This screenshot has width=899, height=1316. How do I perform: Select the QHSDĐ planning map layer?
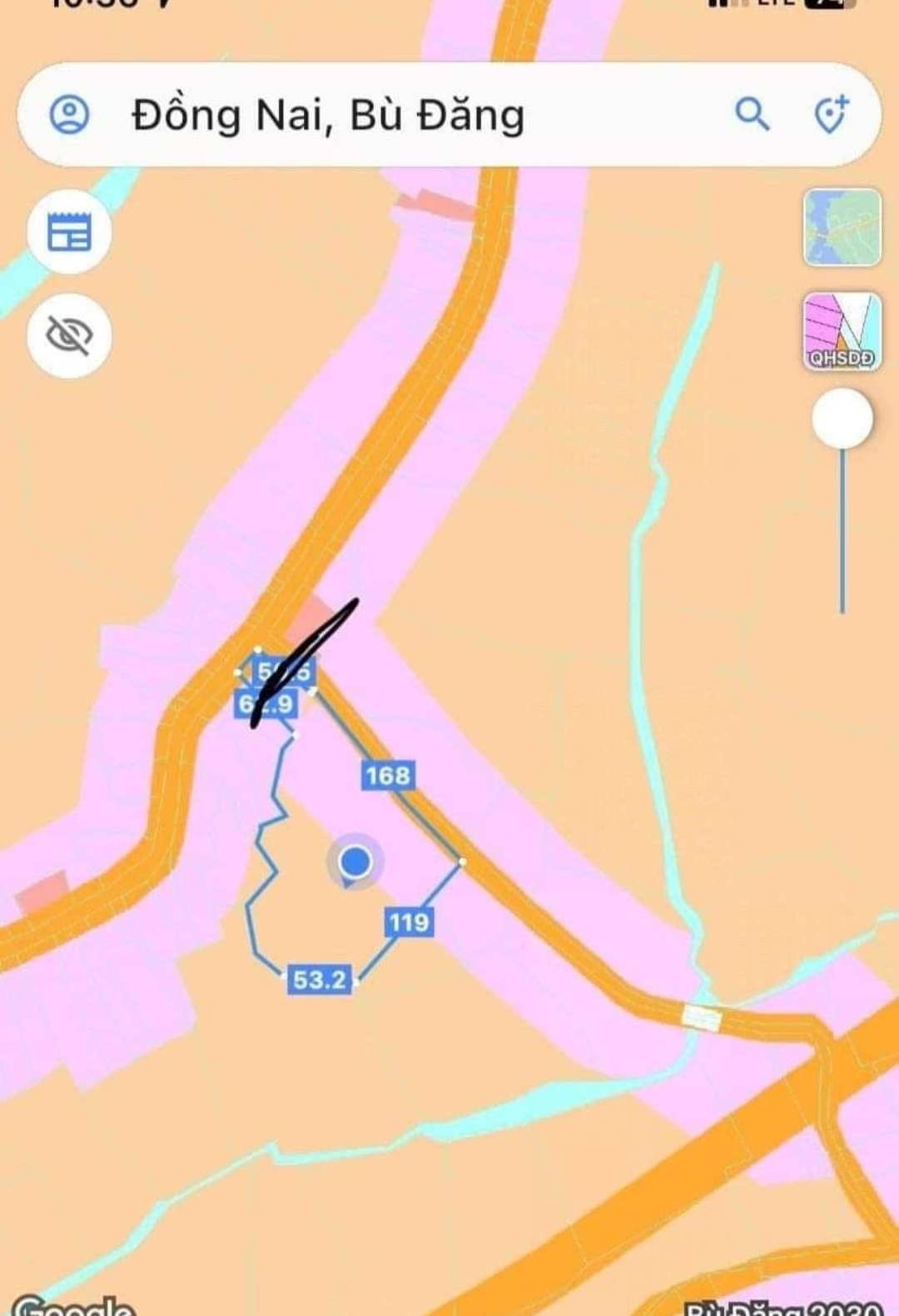[x=842, y=331]
